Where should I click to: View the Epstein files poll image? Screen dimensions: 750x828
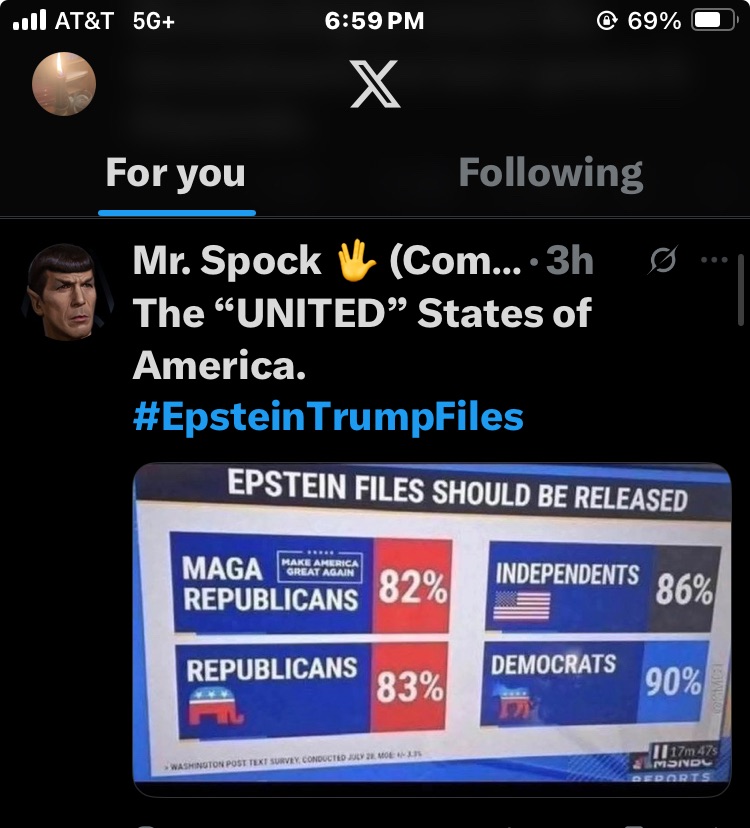(x=432, y=628)
